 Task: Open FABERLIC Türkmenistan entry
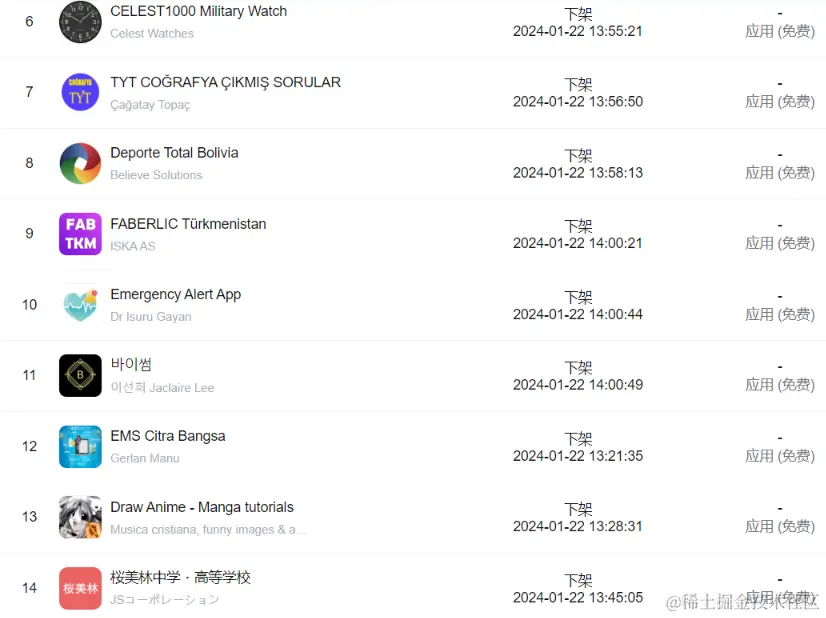[188, 224]
